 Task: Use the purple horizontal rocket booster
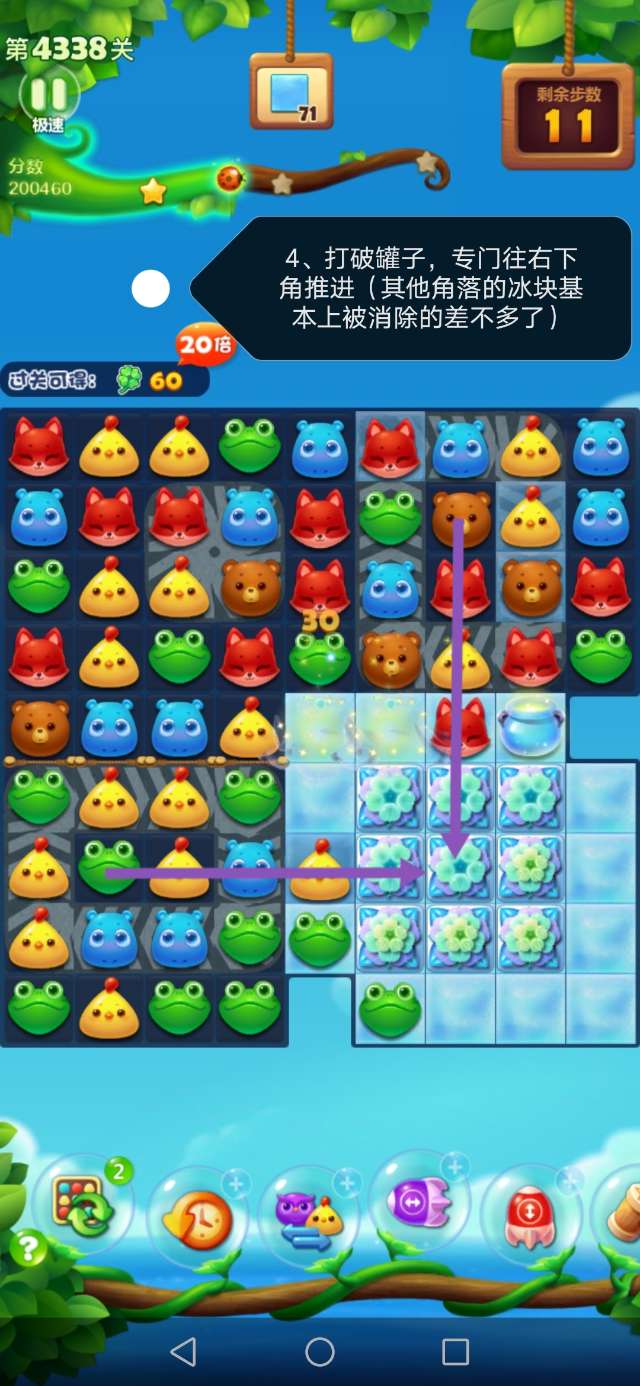tap(418, 1200)
